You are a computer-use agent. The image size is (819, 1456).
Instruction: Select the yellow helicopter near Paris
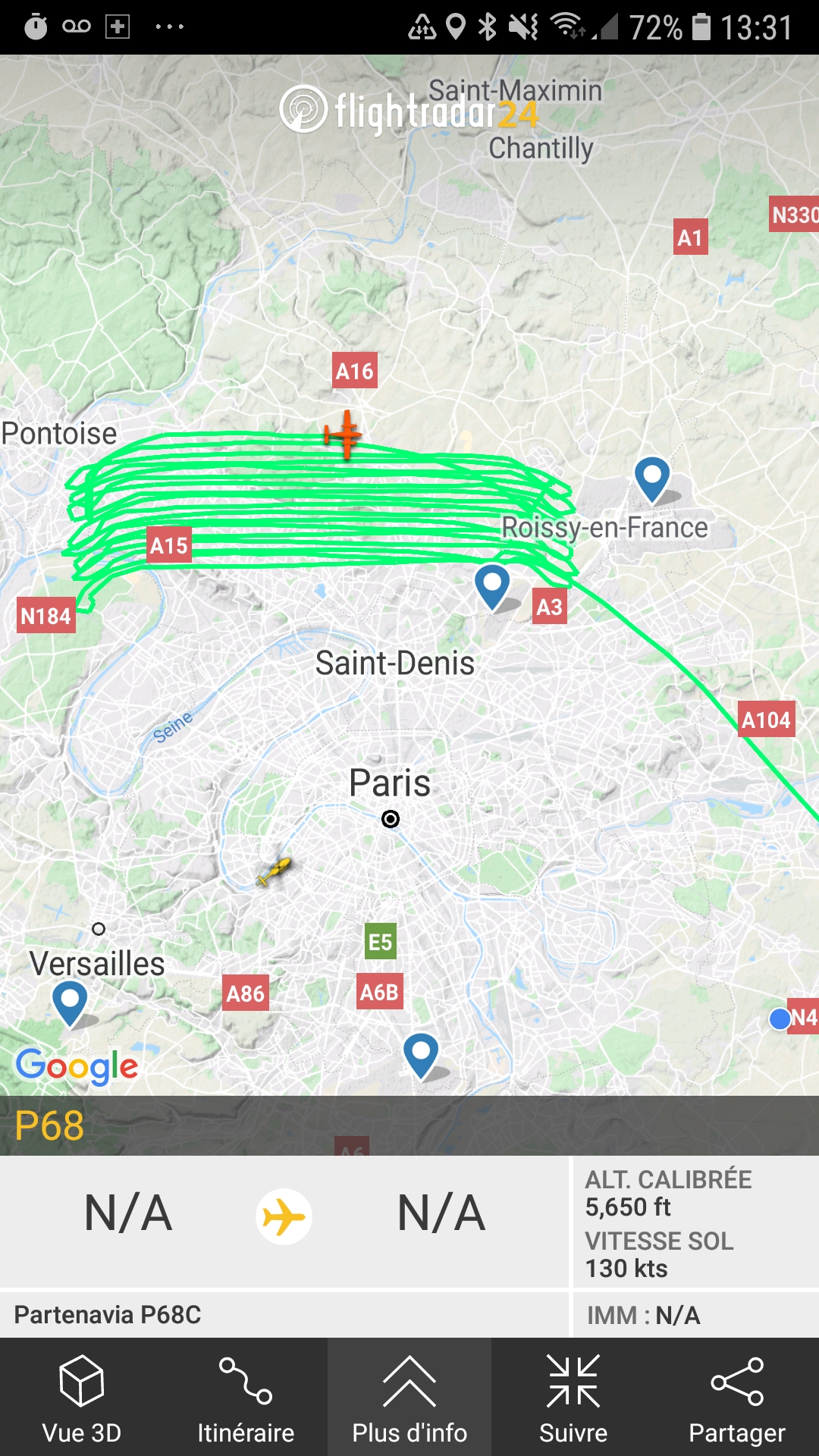click(x=274, y=871)
